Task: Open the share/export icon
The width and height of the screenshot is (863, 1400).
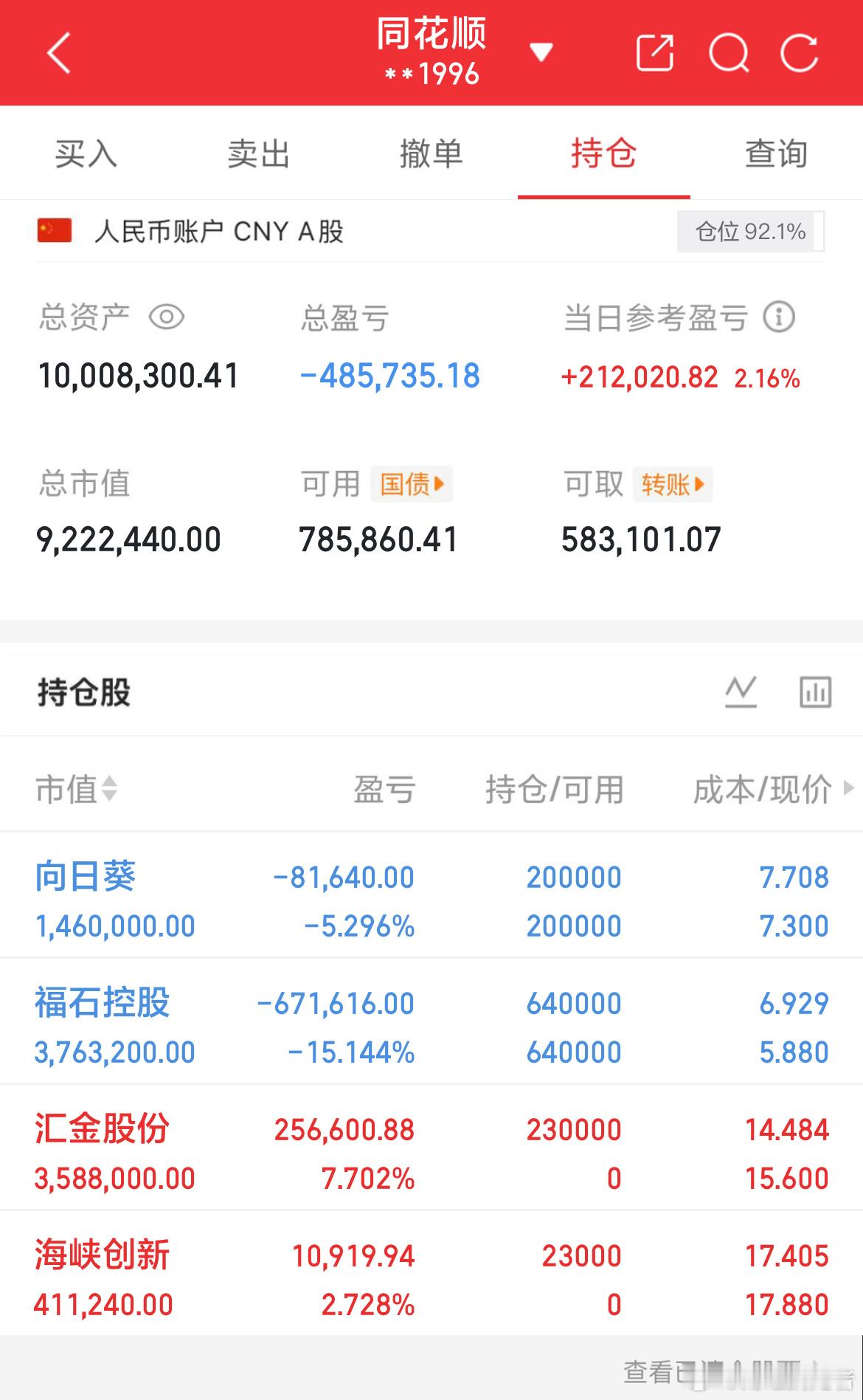Action: tap(654, 54)
